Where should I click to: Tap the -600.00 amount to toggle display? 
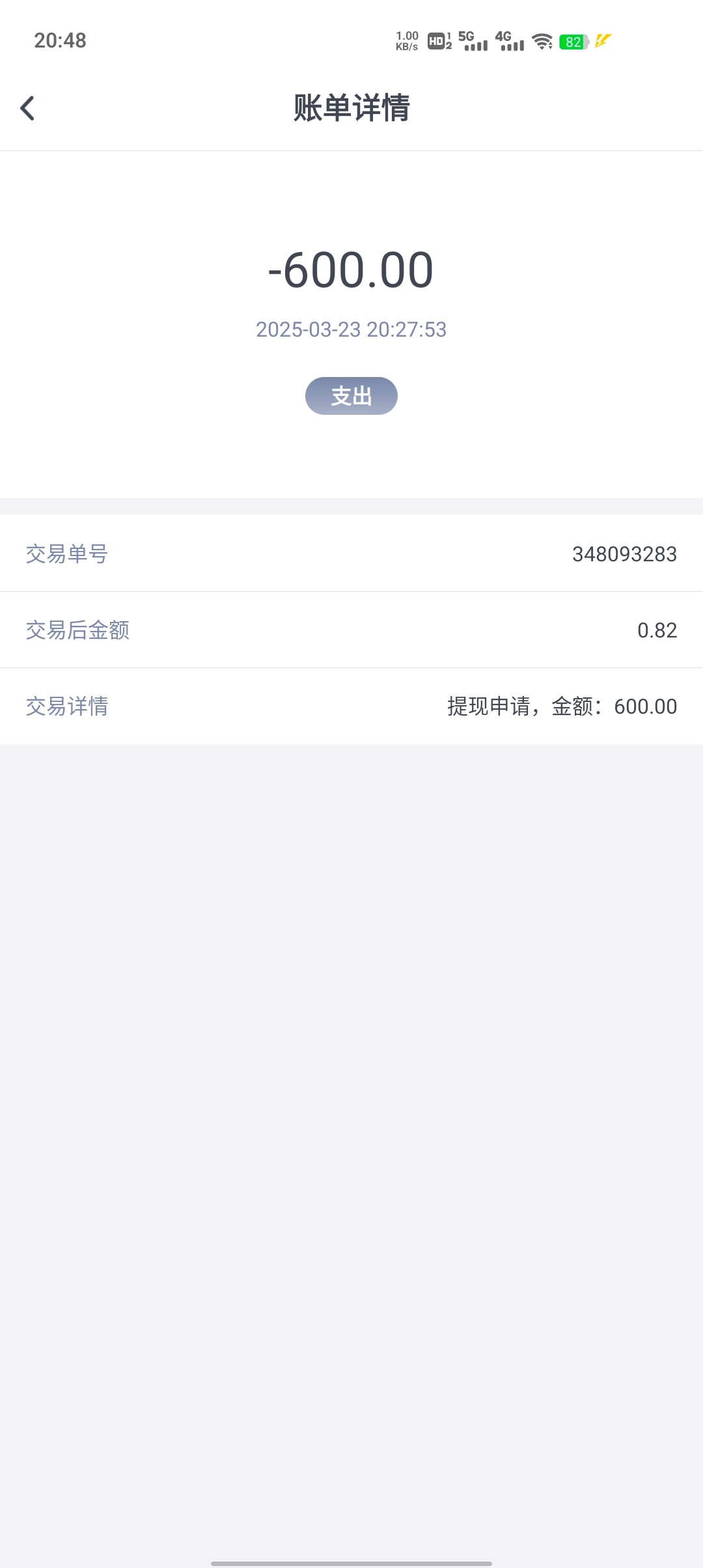click(351, 272)
